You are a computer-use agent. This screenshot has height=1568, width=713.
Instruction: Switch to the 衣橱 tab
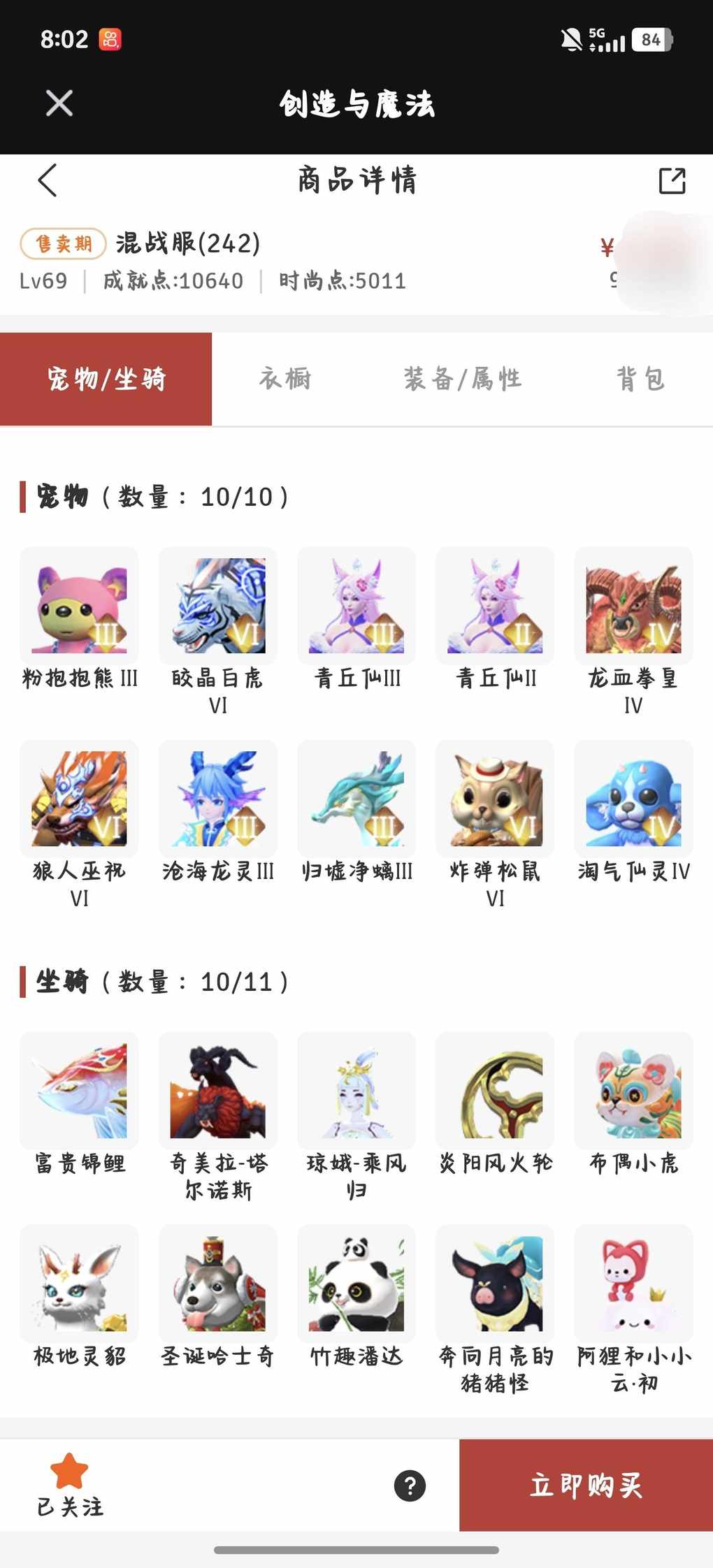pos(285,379)
